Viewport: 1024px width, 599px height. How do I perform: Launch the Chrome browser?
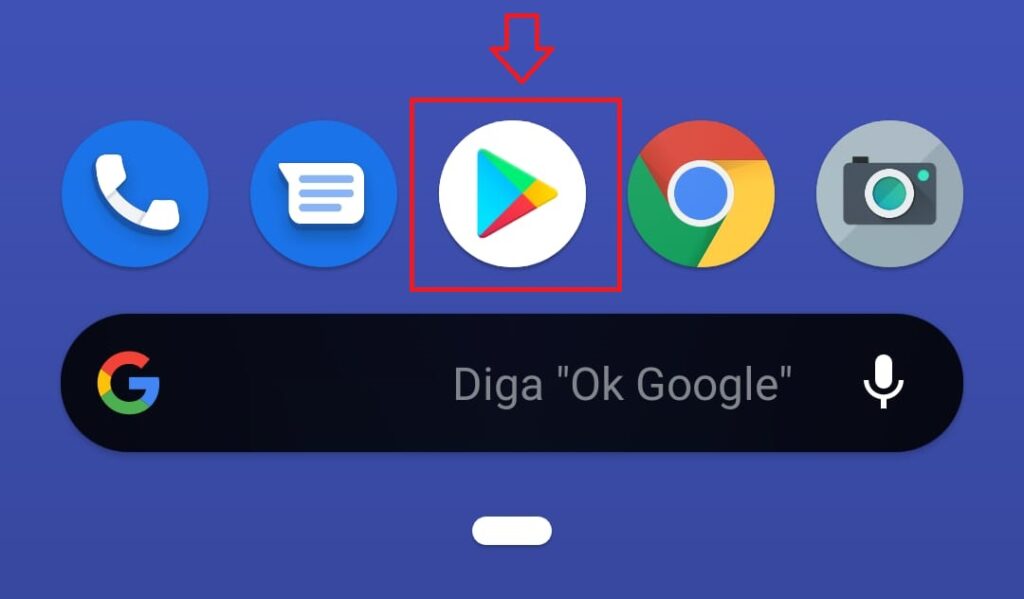click(700, 194)
